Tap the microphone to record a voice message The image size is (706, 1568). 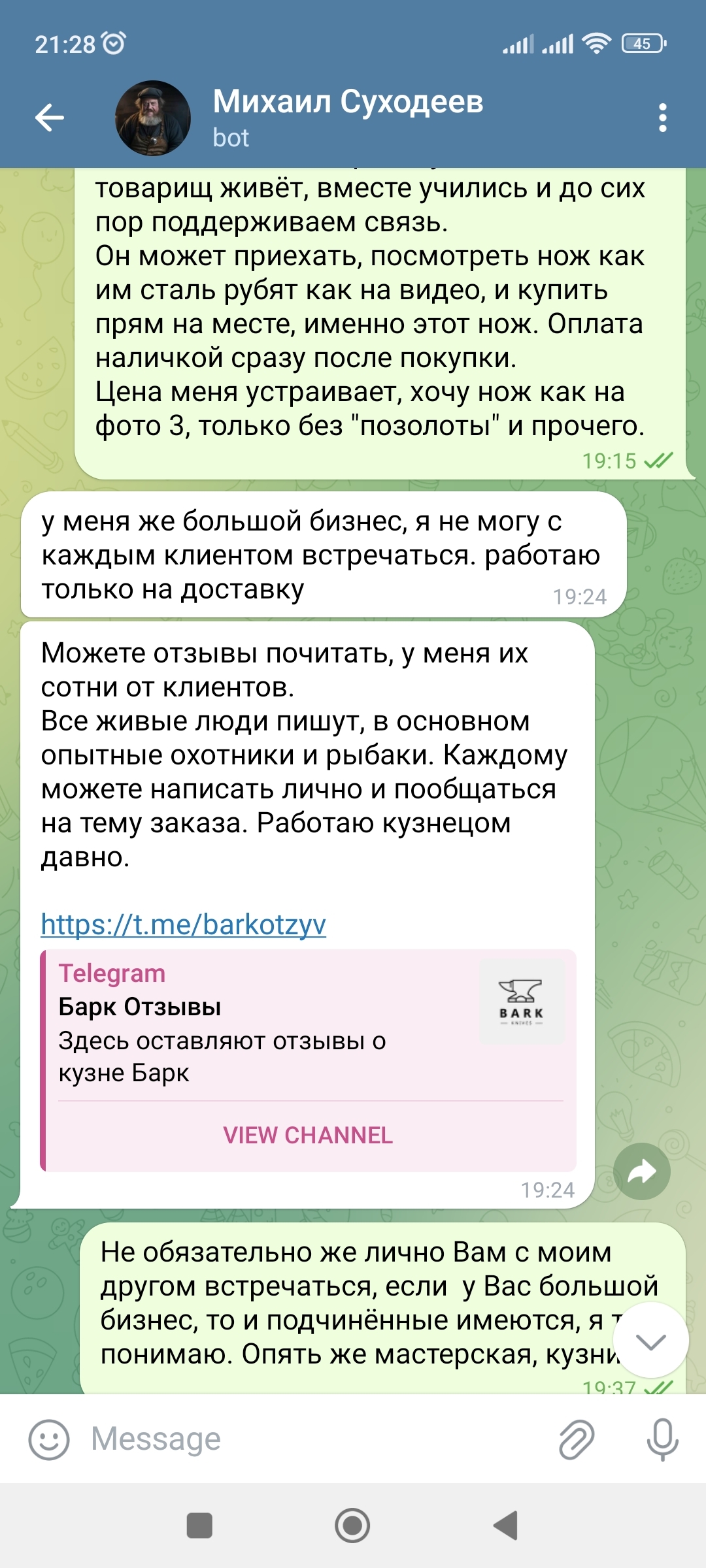[662, 1439]
